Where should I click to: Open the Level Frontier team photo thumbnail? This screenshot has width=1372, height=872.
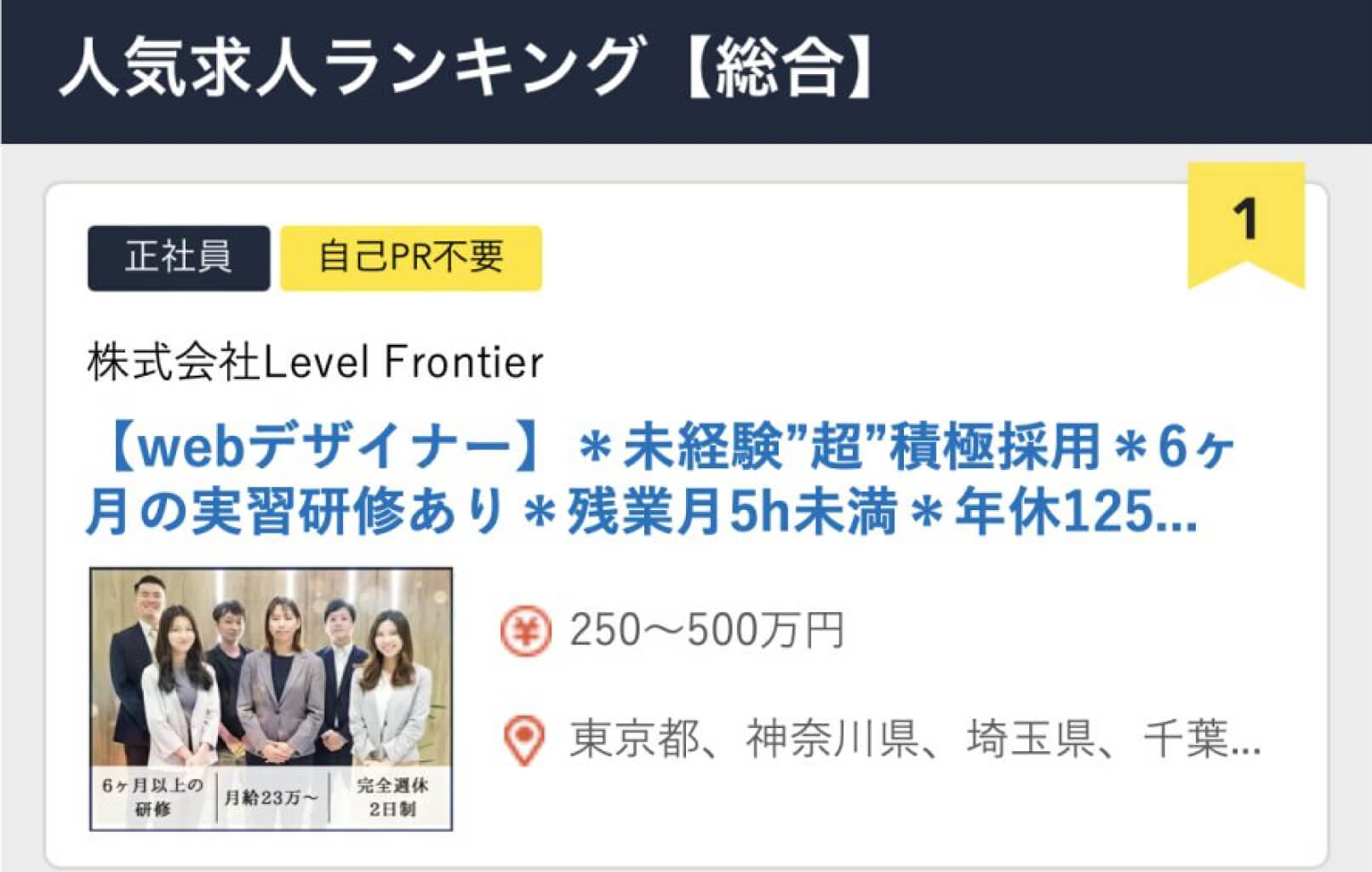[x=271, y=697]
